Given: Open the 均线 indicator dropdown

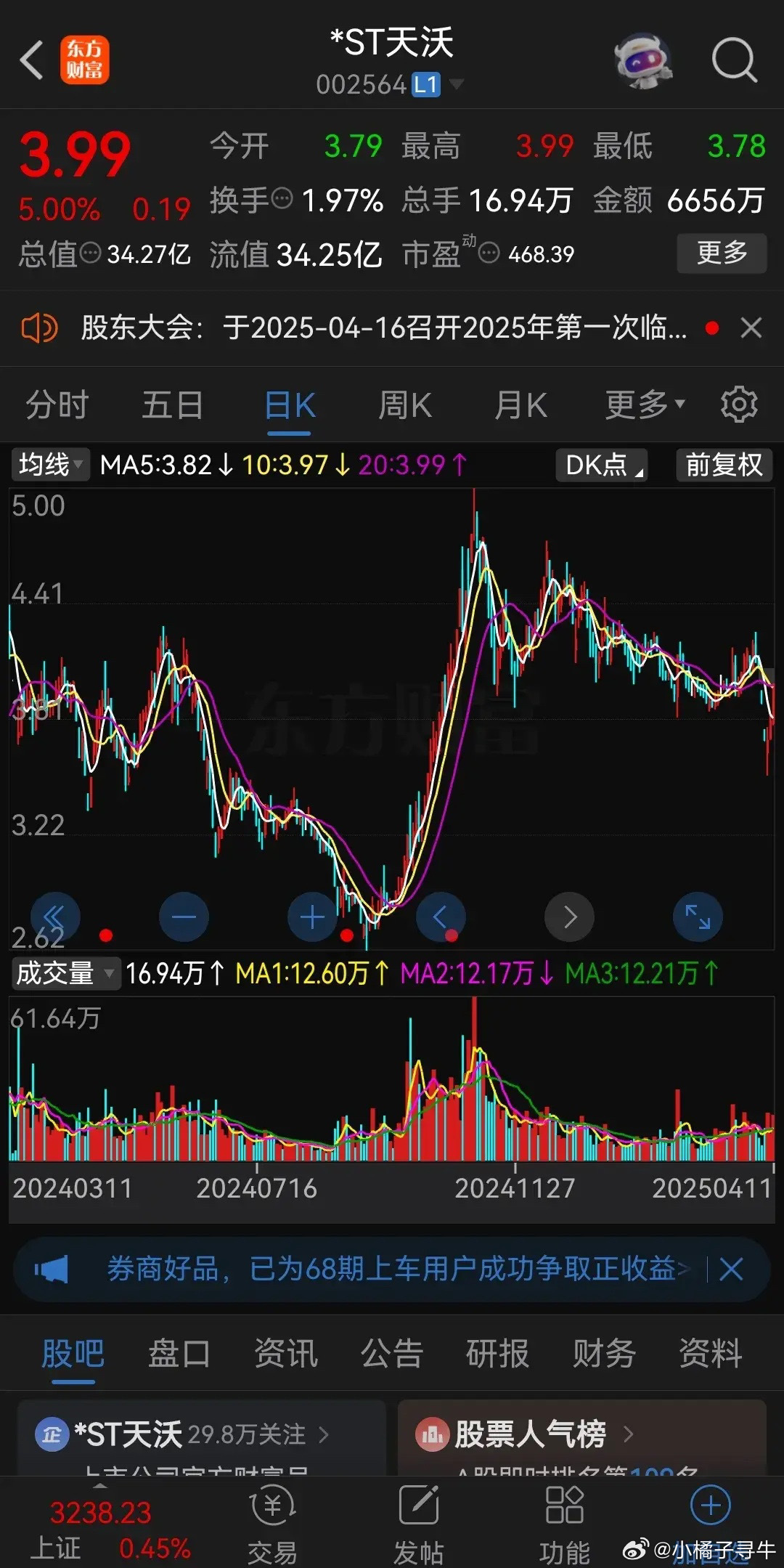Looking at the screenshot, I should pos(49,464).
